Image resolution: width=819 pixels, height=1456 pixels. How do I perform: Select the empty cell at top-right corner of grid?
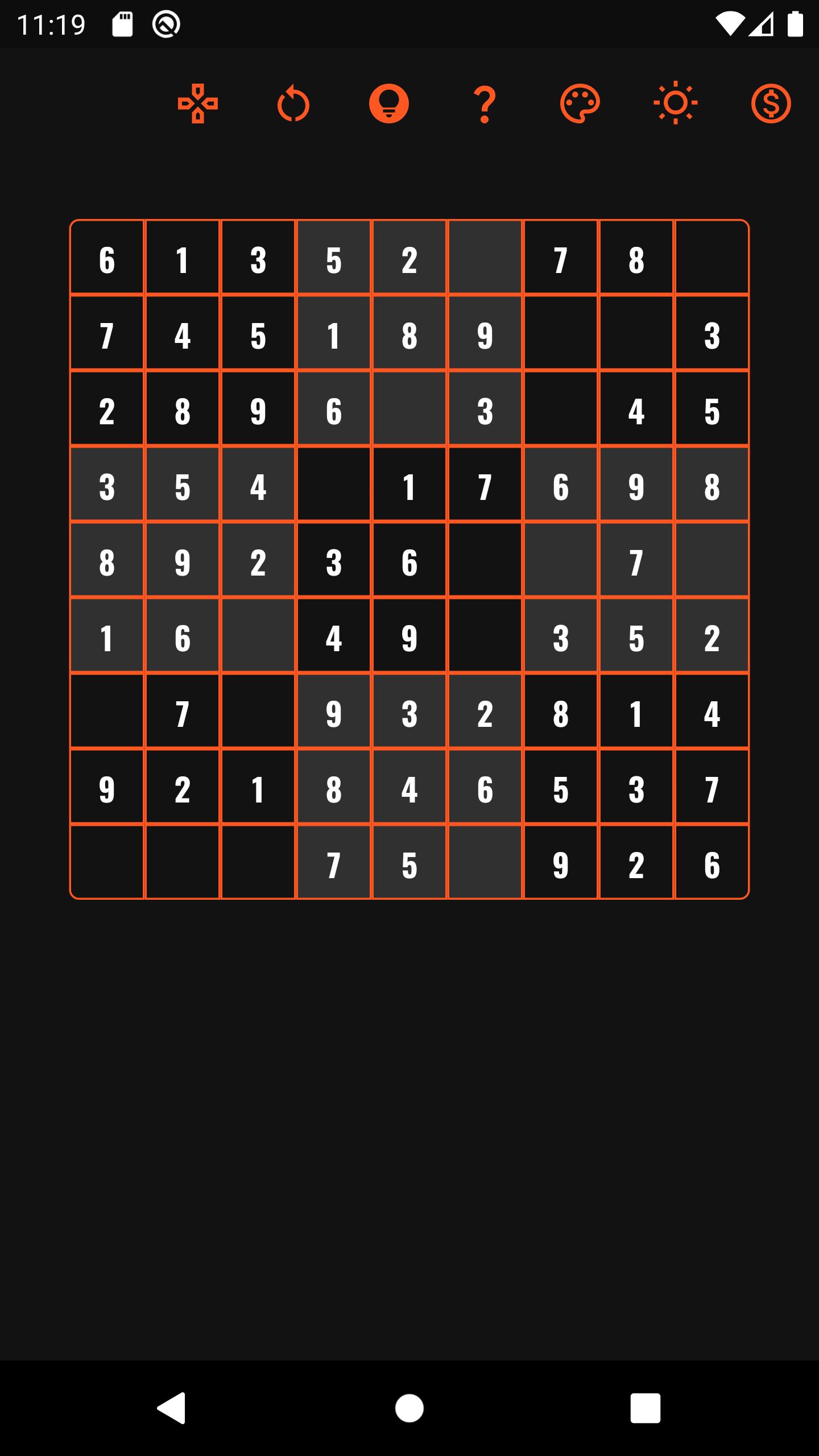(712, 257)
